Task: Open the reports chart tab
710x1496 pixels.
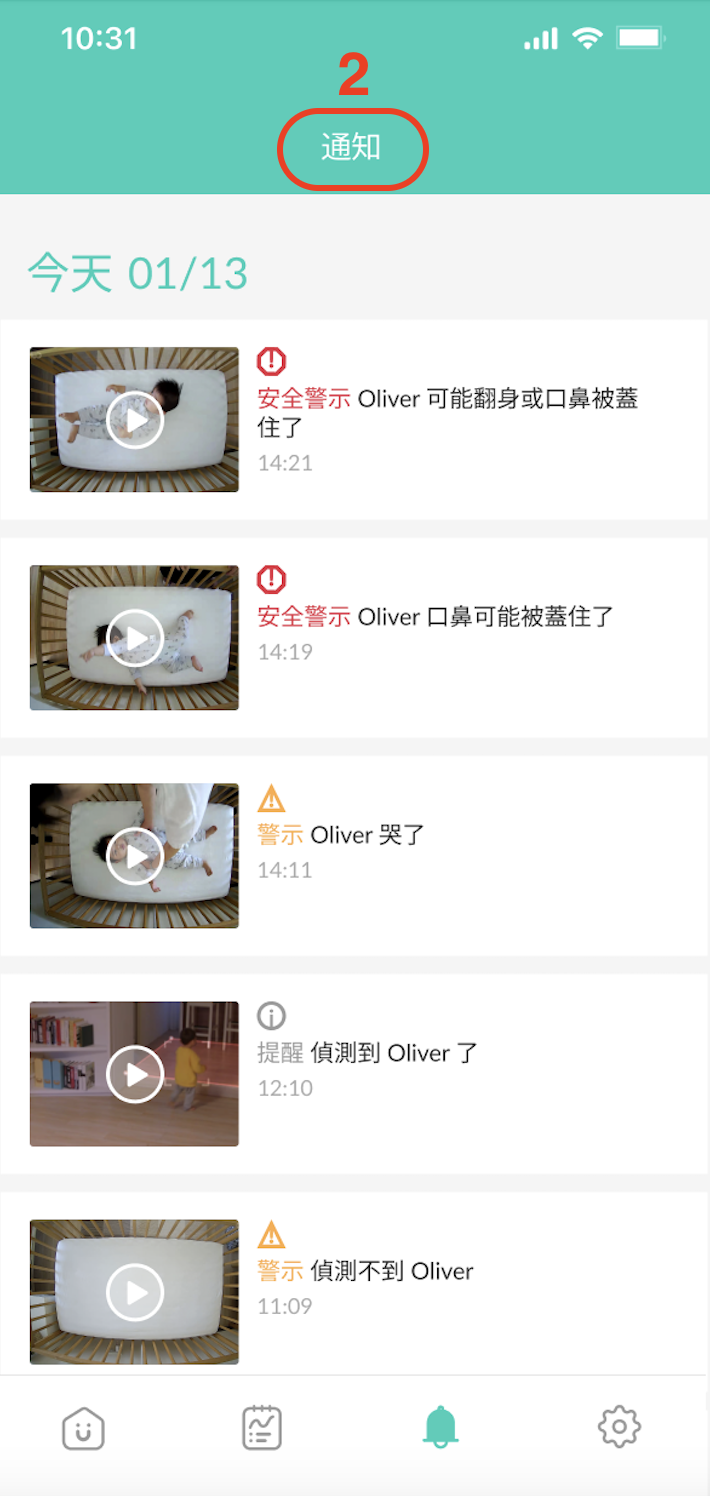Action: 262,1428
